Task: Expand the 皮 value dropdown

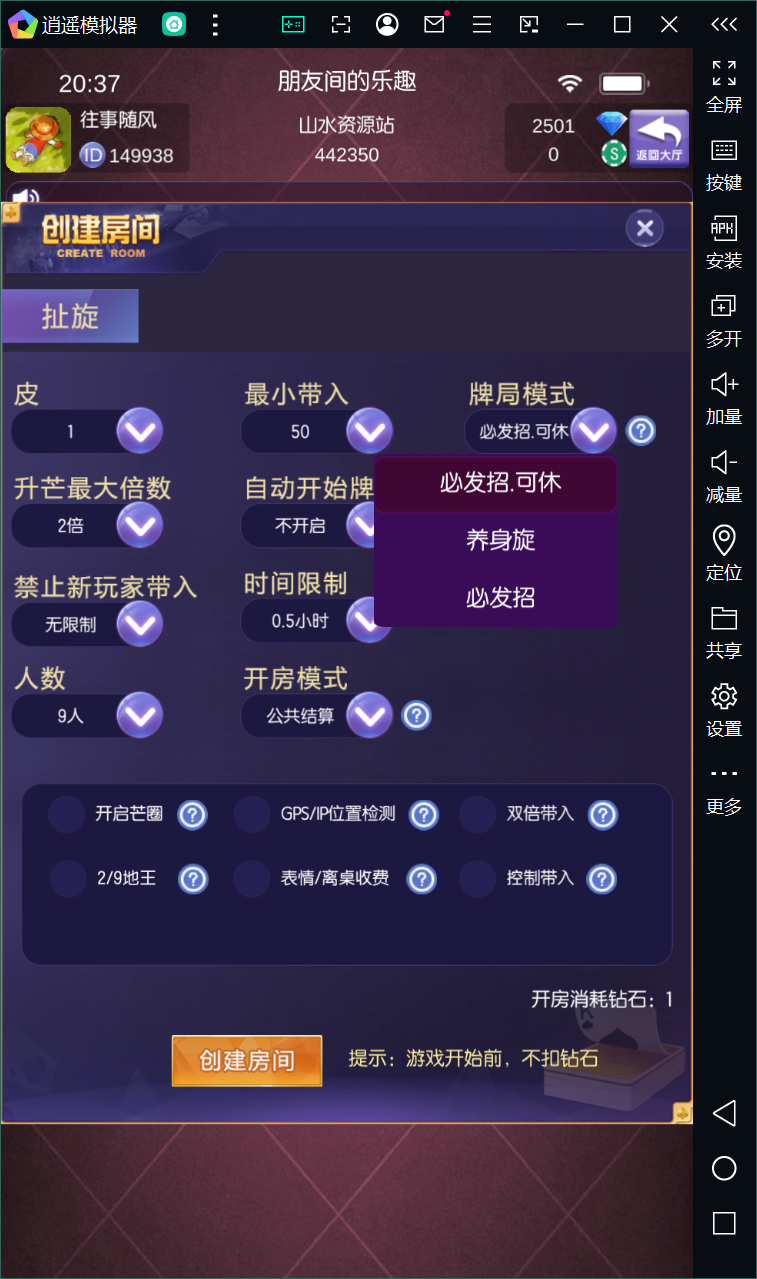Action: pos(139,432)
